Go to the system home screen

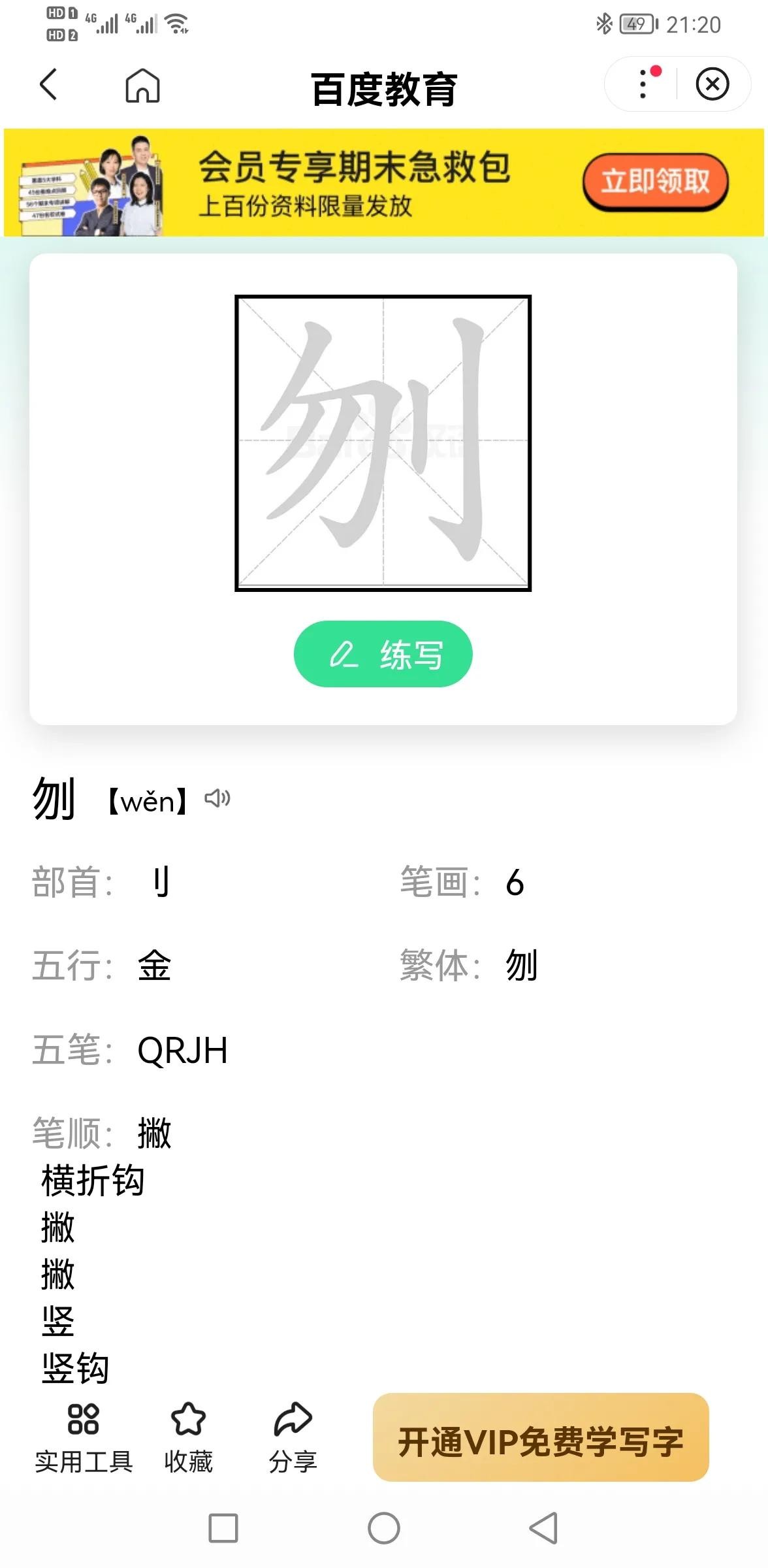coord(384,1528)
